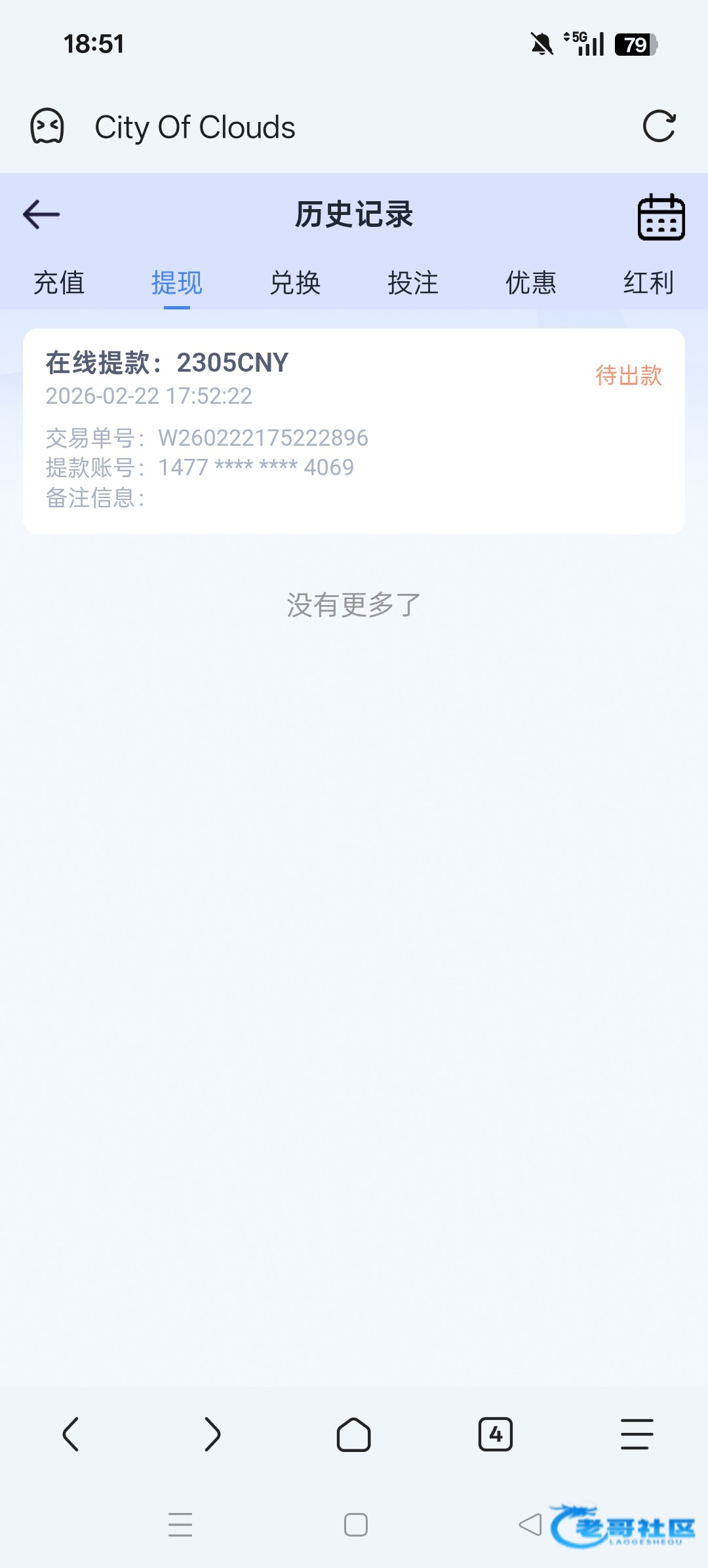
Task: Open the browser home page
Action: pos(354,1434)
